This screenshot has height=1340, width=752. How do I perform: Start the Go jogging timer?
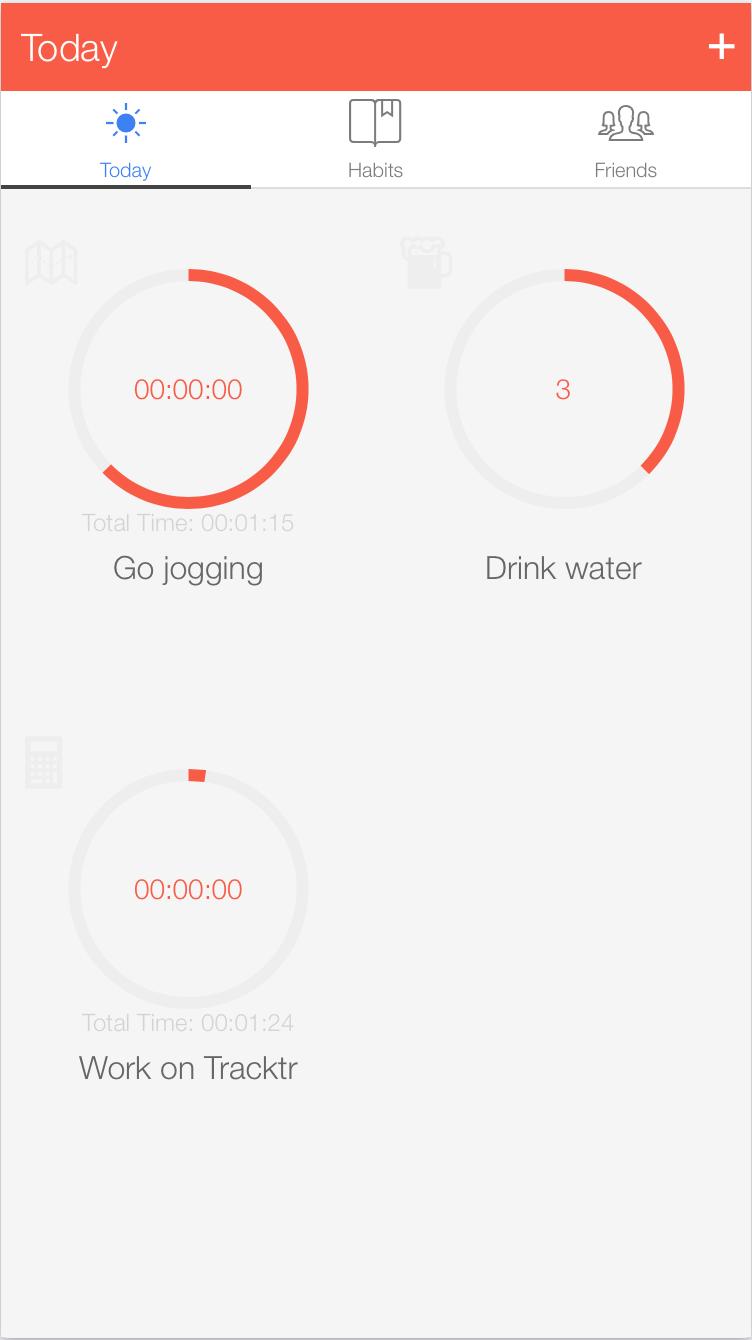click(x=188, y=389)
